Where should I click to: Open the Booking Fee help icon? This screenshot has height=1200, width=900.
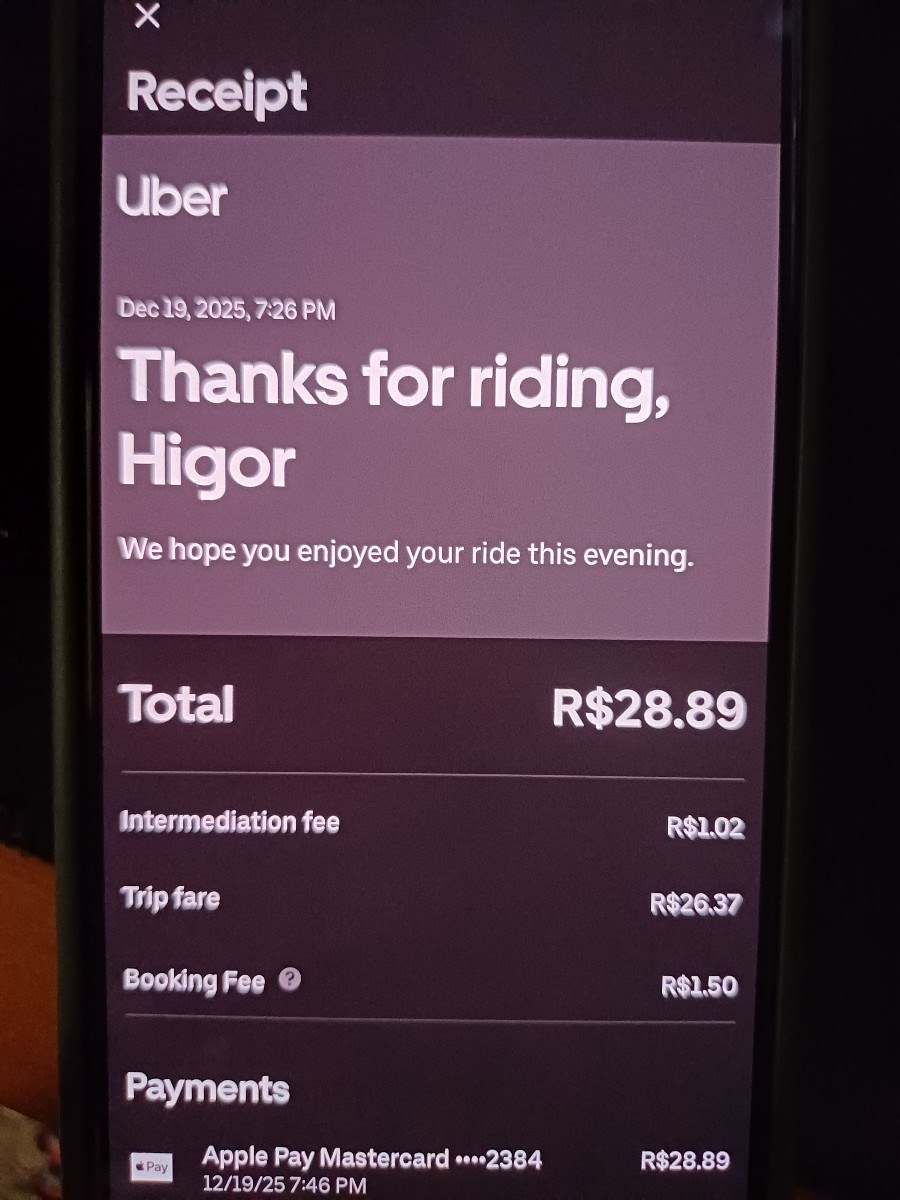(289, 980)
